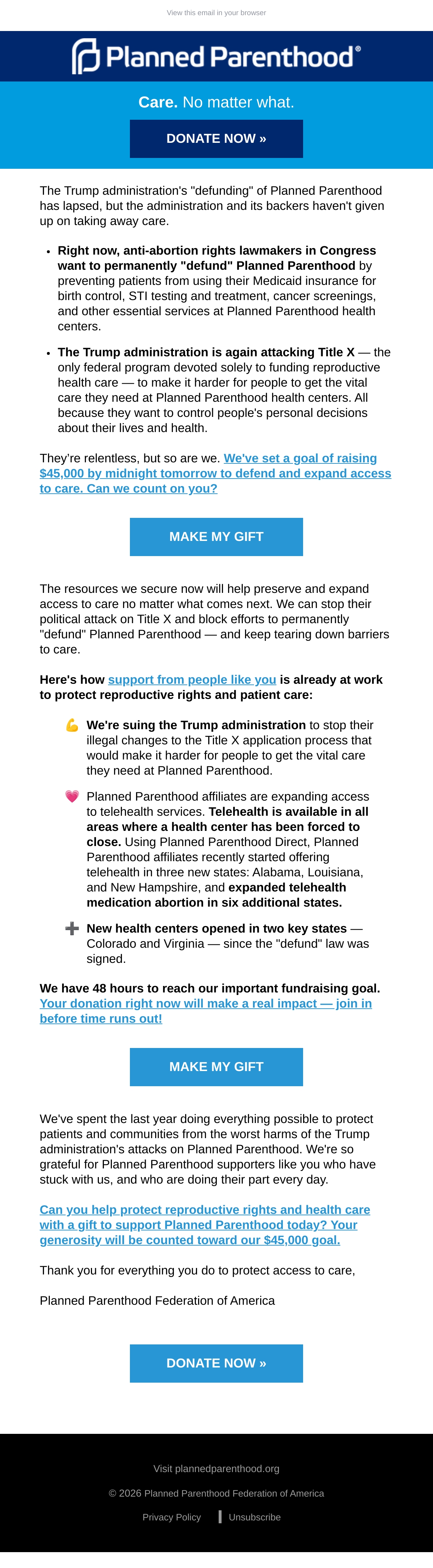This screenshot has width=433, height=1568.
Task: Follow 'Your donation right now' link
Action: (x=206, y=1011)
